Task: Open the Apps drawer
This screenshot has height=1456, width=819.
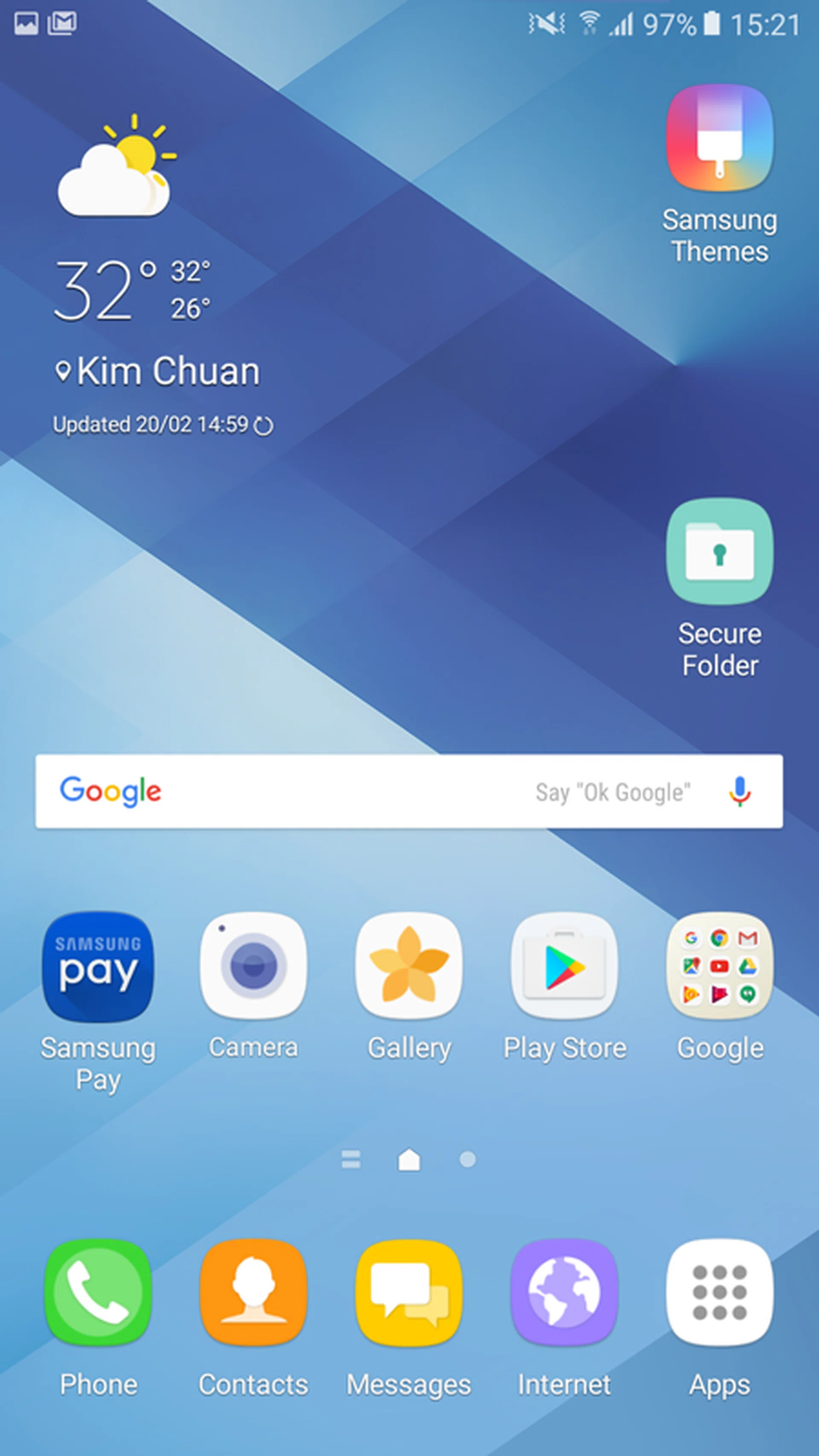Action: (x=719, y=1292)
